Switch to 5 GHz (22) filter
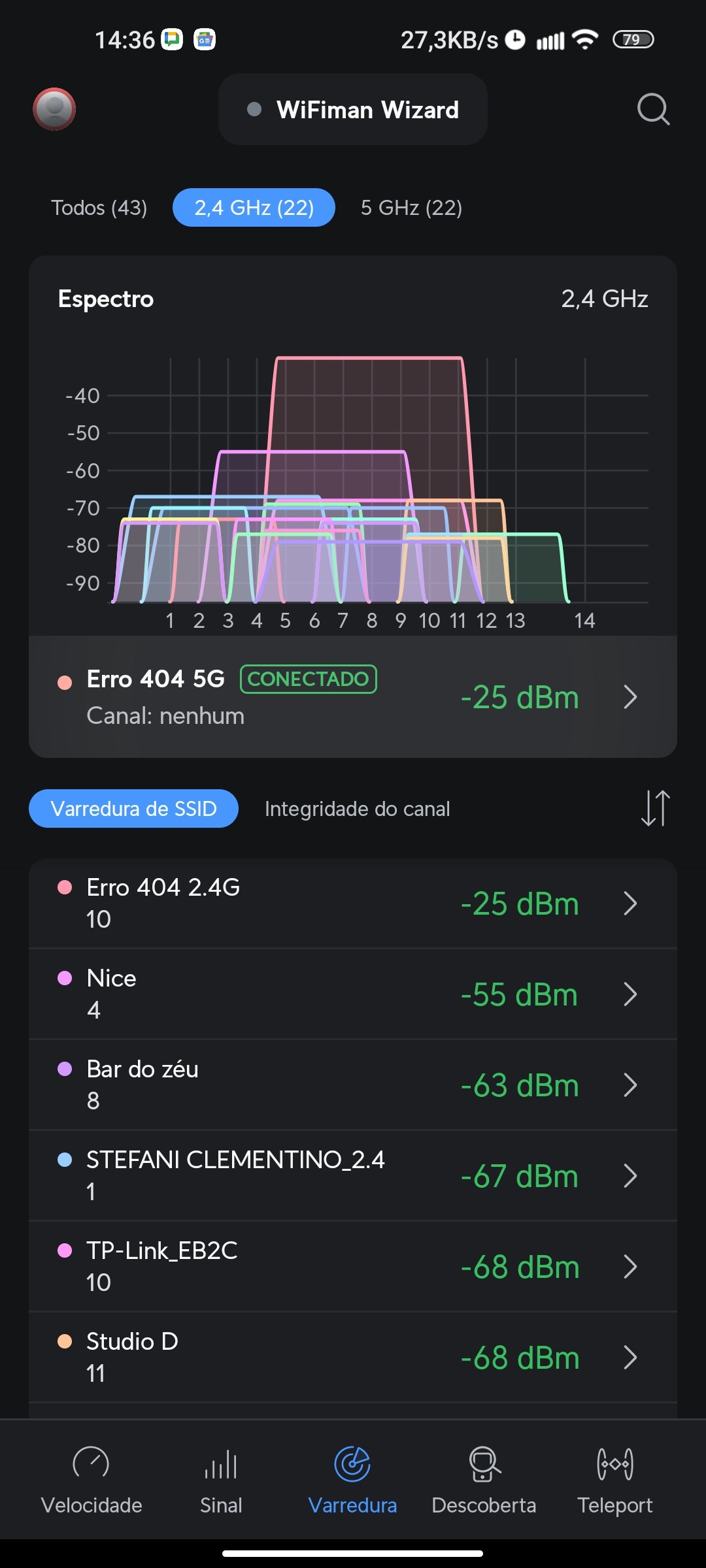 (x=411, y=208)
